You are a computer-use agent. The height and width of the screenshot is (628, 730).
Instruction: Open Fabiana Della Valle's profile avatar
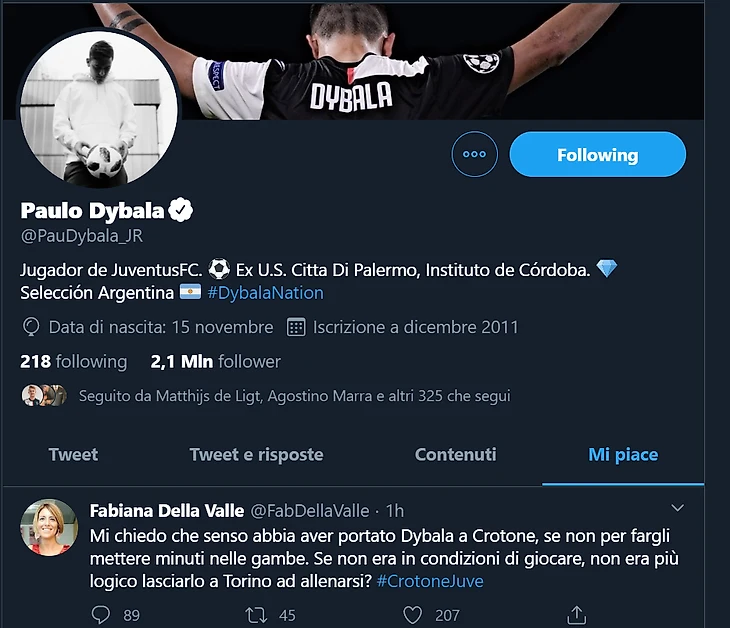[49, 527]
